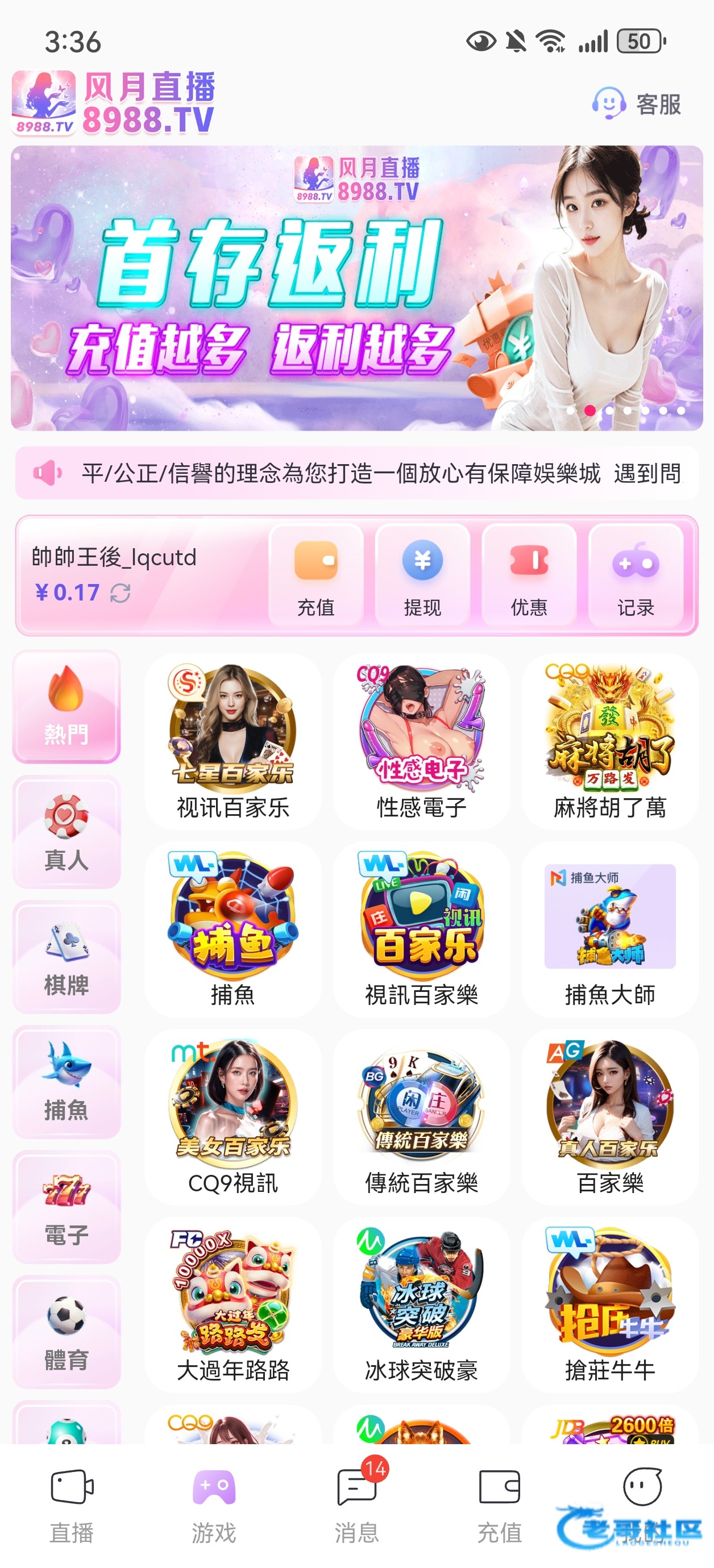
Task: Open 傳統百家樂 game tile
Action: 421,1116
